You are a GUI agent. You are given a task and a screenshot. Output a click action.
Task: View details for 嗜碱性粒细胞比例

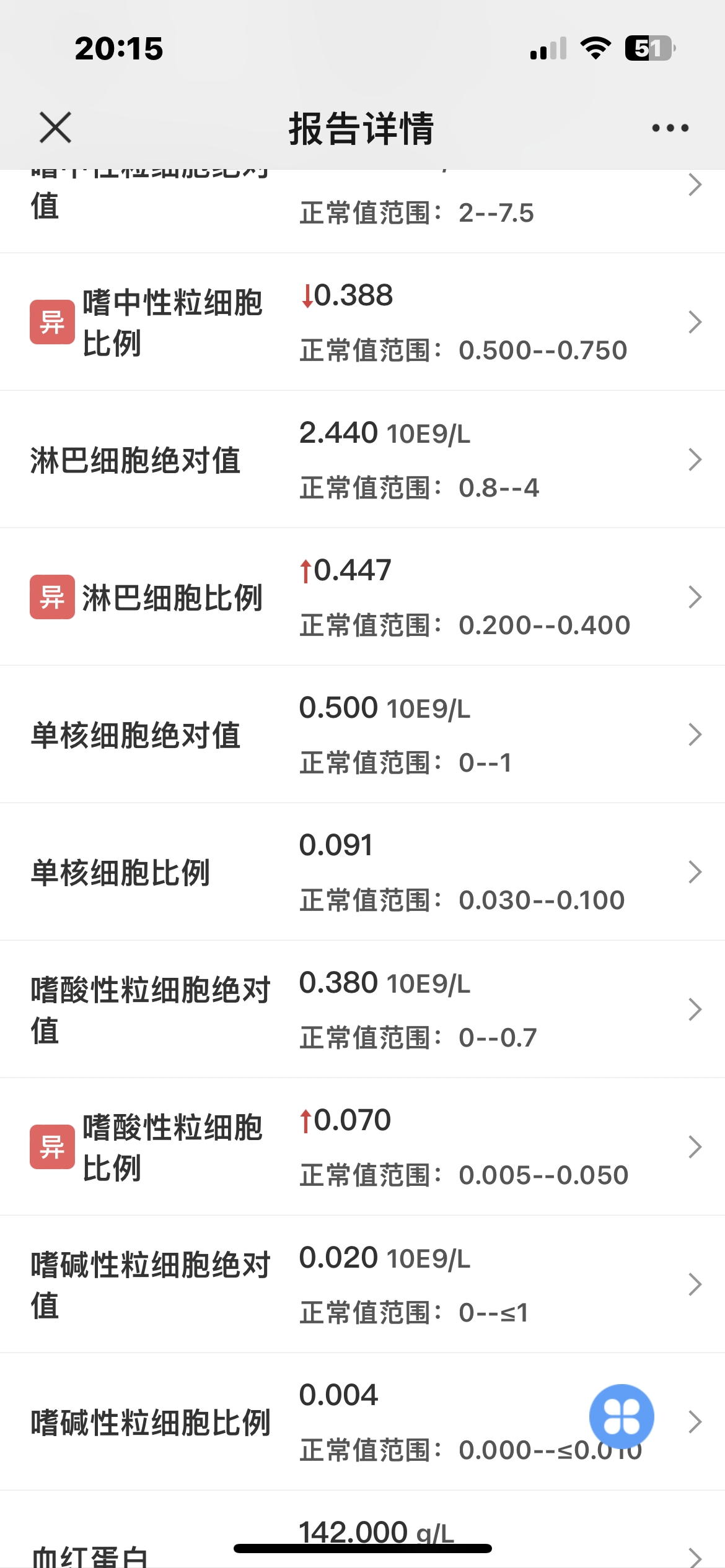click(x=362, y=1422)
